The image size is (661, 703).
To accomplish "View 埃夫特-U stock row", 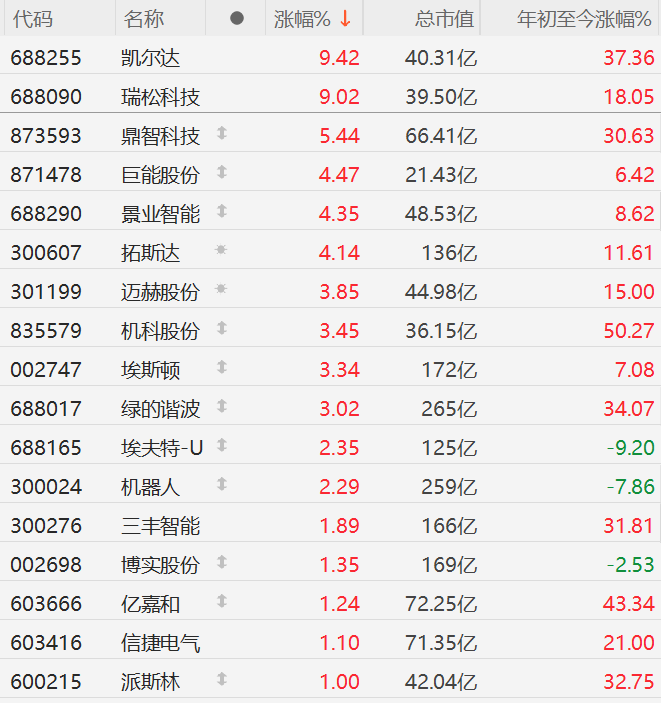I will [162, 448].
